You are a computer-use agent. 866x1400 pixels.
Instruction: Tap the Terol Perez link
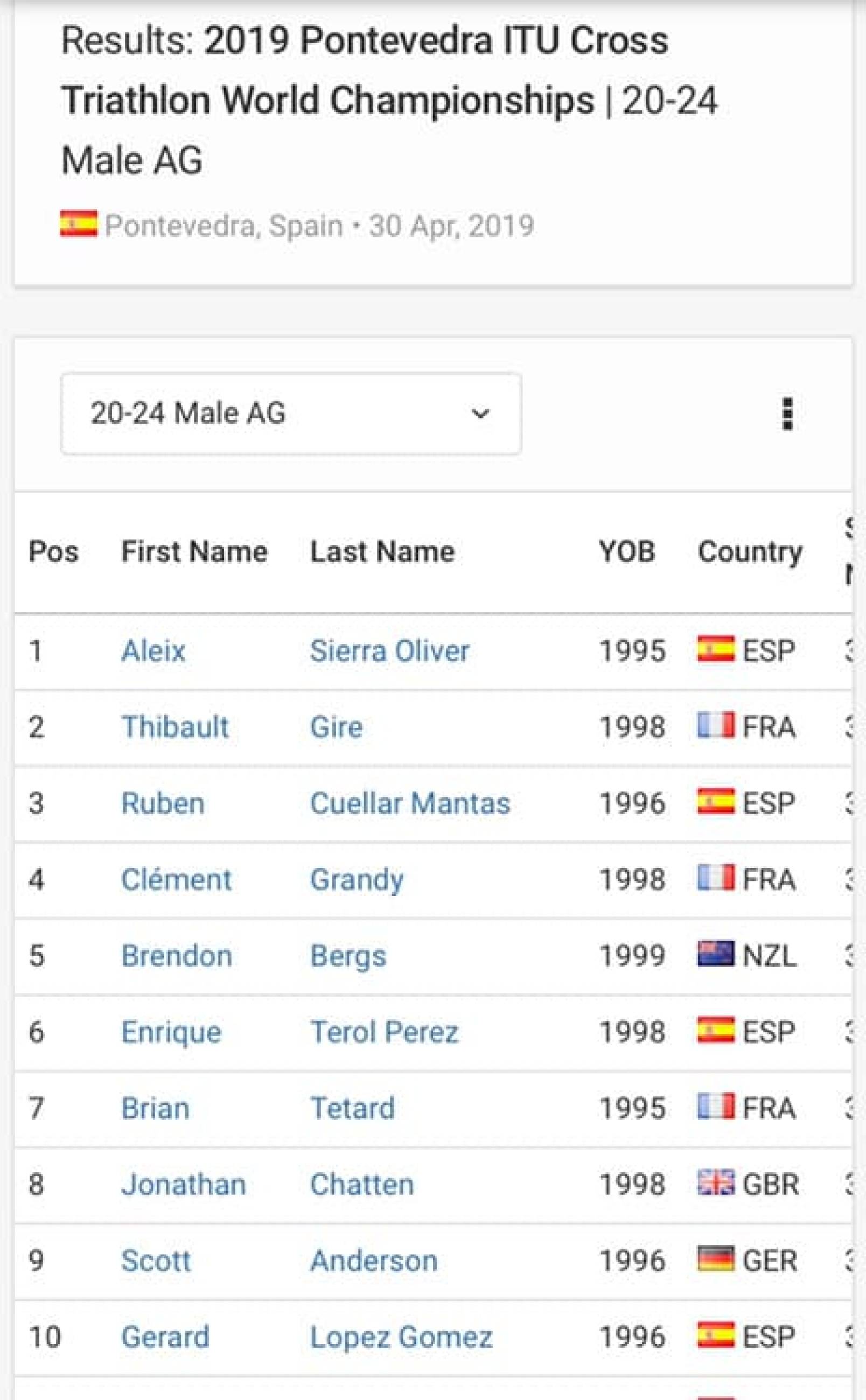tap(385, 1032)
